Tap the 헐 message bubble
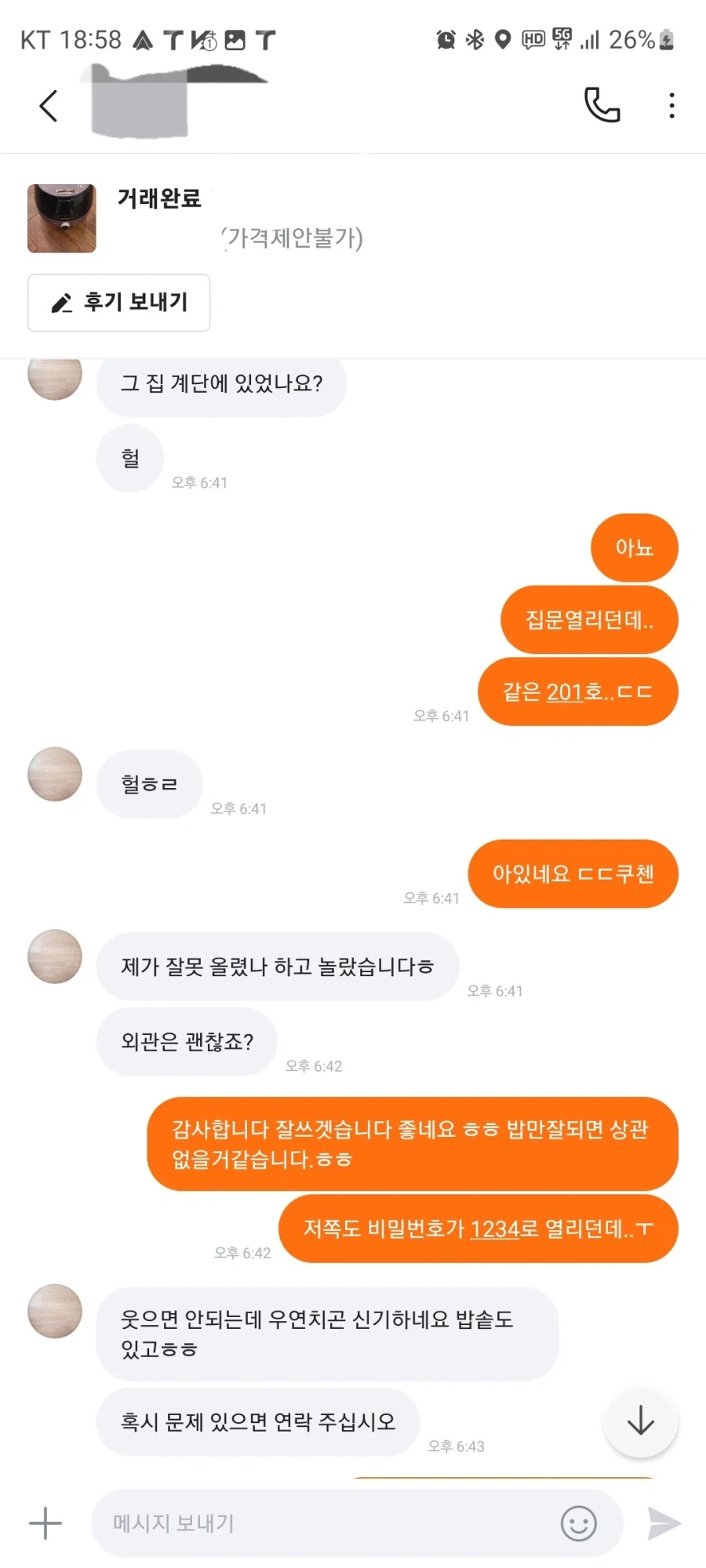 click(129, 458)
